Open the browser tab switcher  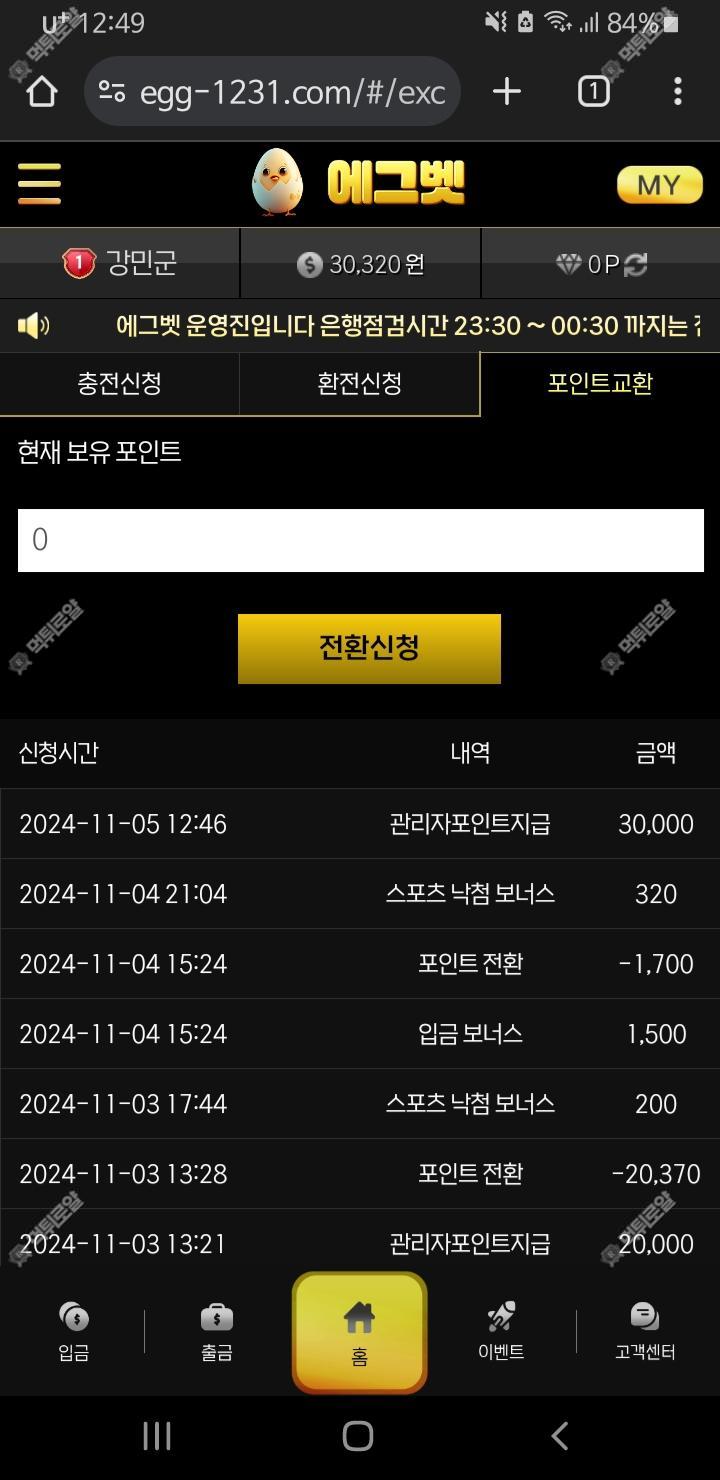(x=593, y=92)
